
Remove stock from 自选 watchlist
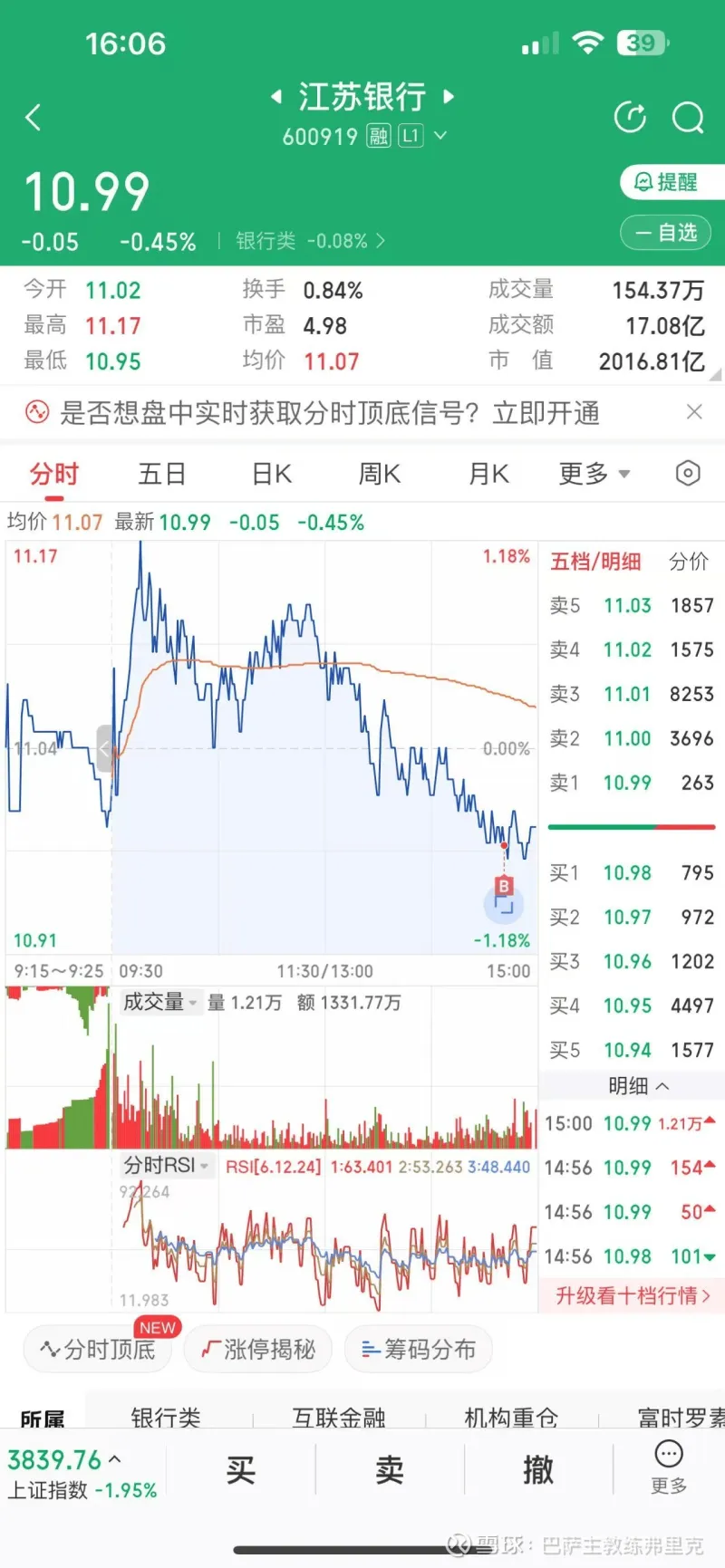point(667,233)
